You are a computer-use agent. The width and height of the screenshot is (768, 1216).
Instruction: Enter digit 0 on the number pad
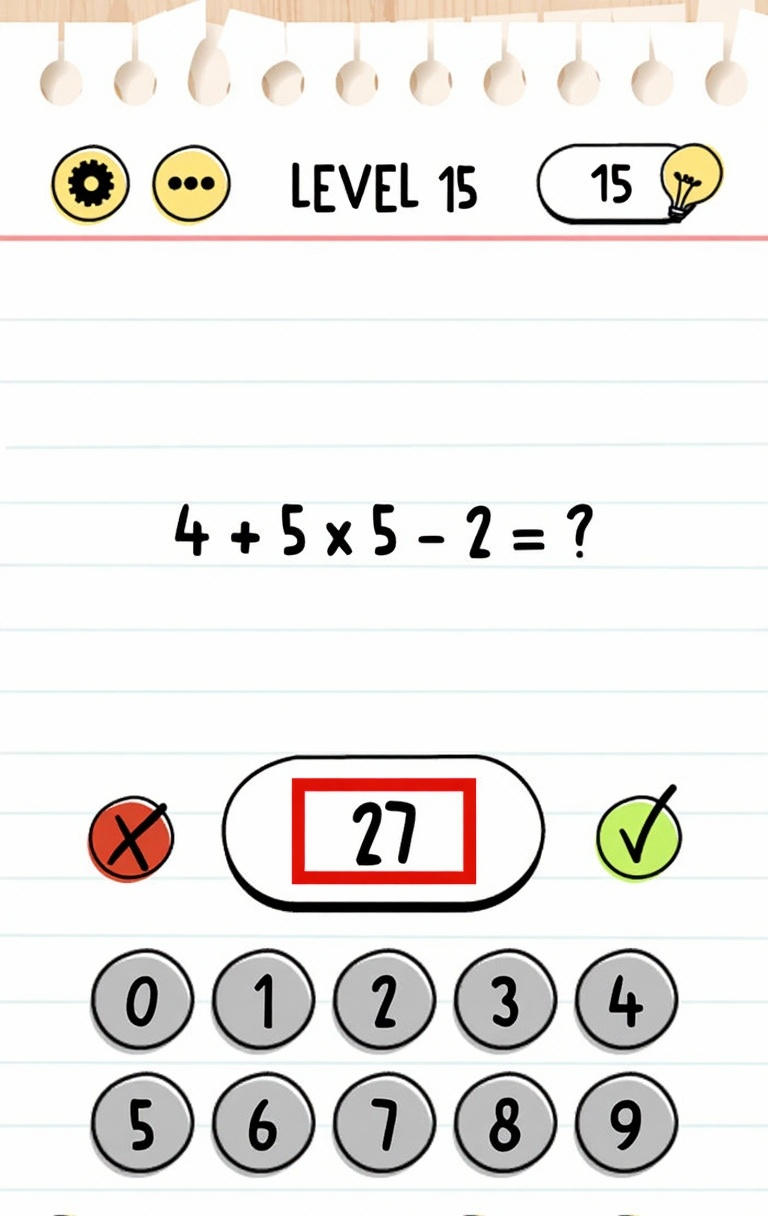pyautogui.click(x=142, y=1000)
